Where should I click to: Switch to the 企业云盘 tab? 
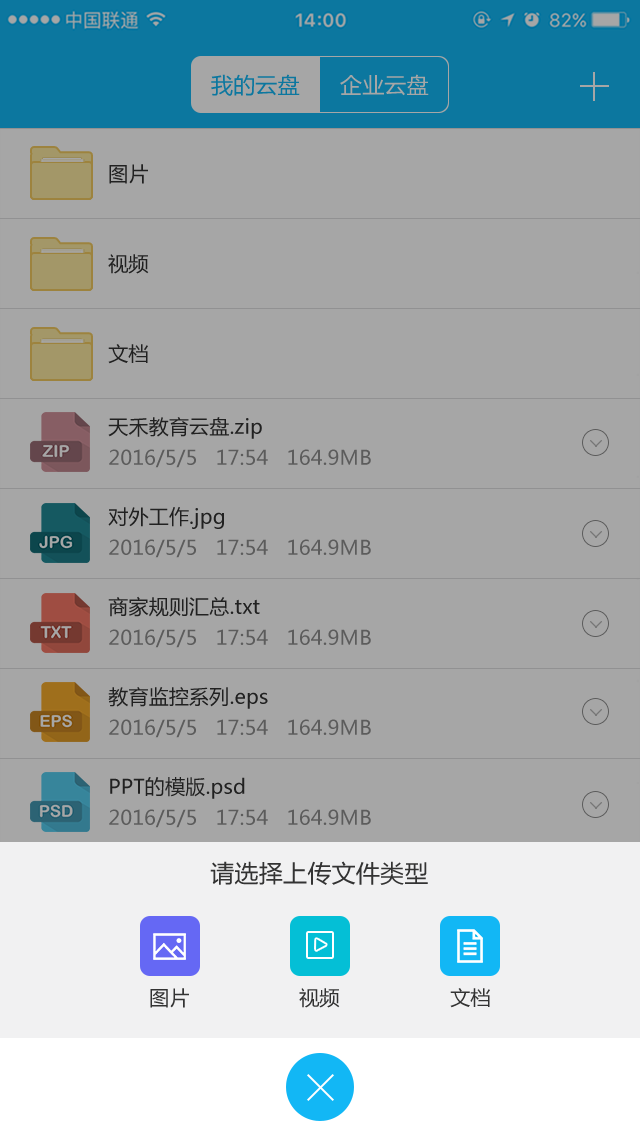tap(384, 85)
